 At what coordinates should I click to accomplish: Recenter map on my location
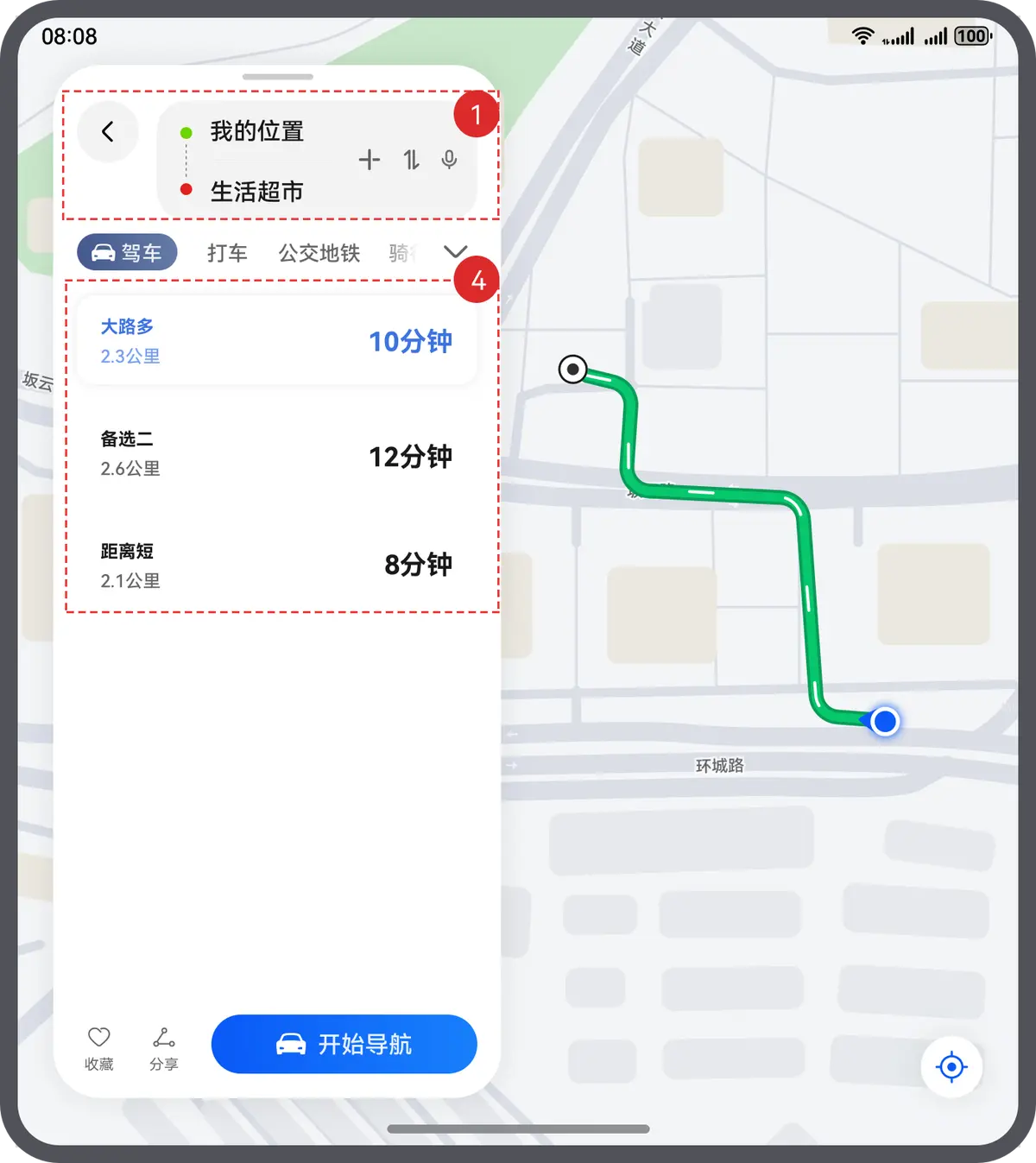coord(951,1067)
